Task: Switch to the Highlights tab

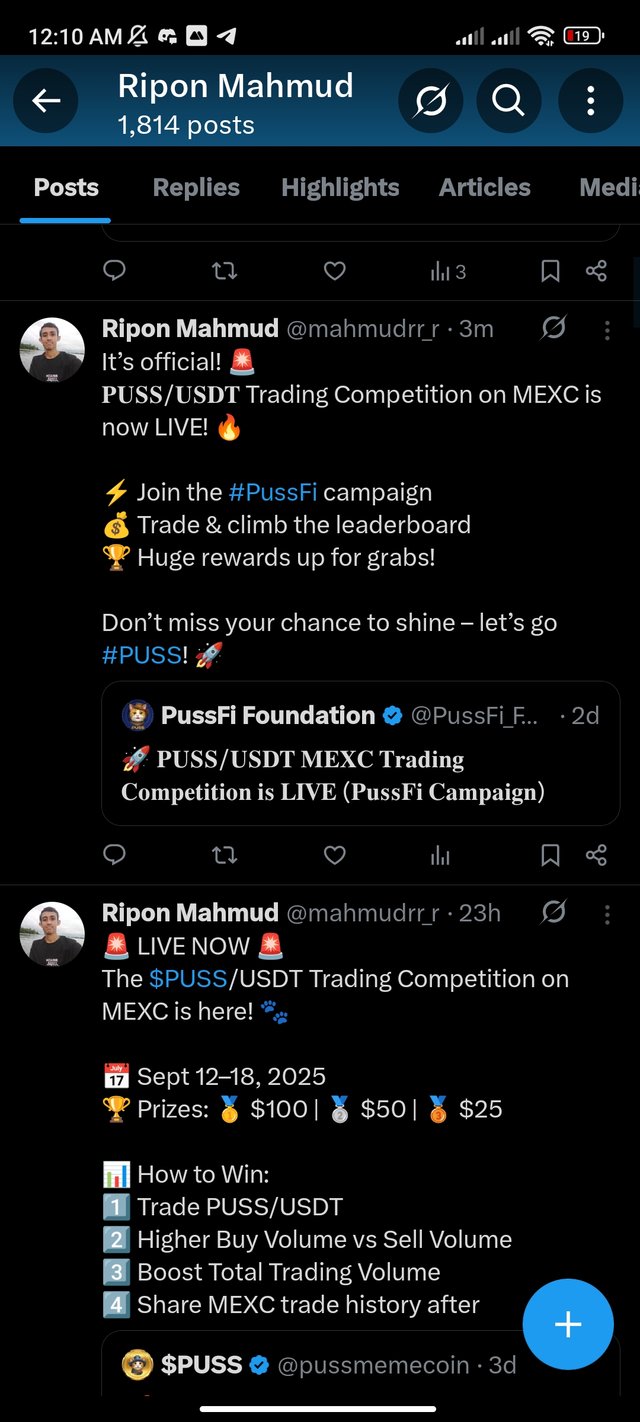Action: (x=340, y=188)
